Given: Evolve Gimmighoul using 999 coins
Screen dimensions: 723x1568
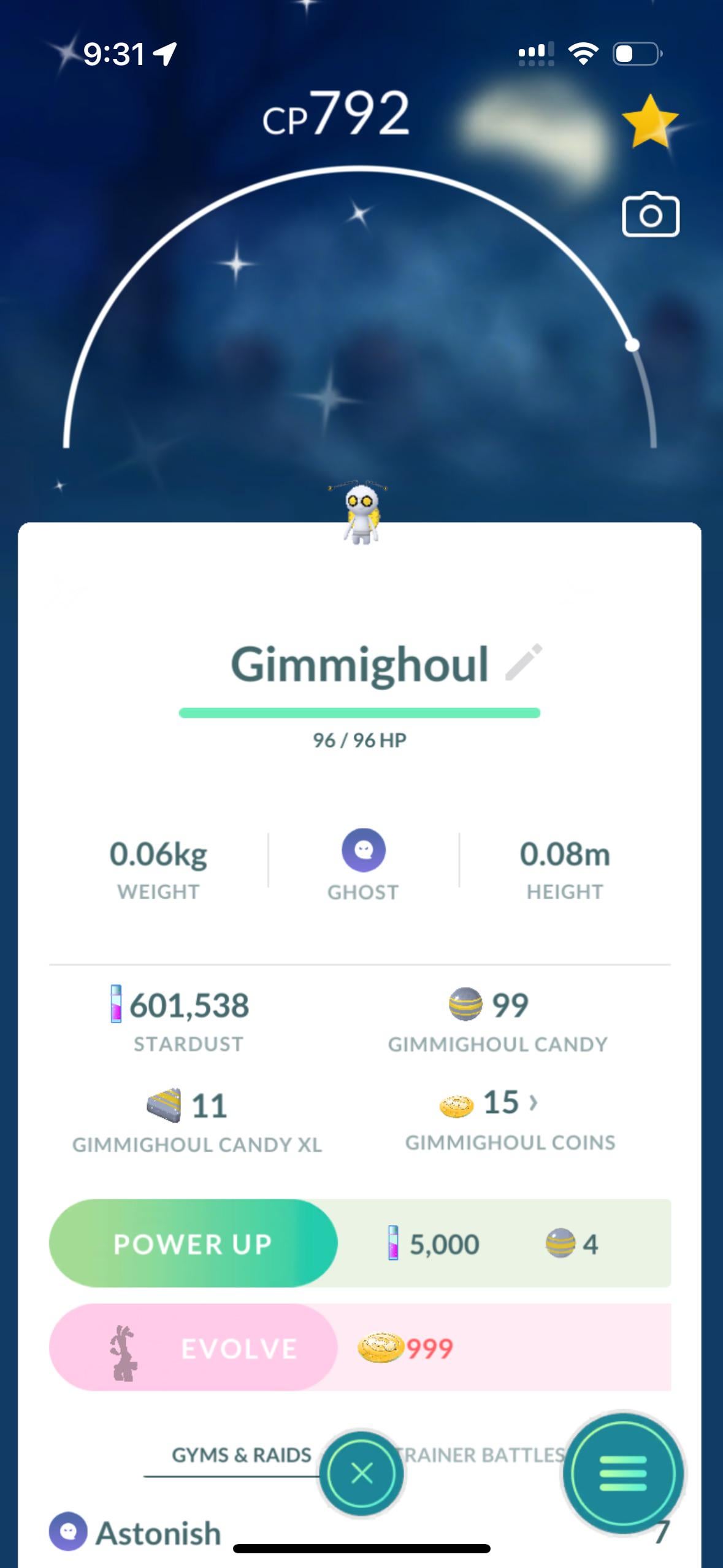Looking at the screenshot, I should [193, 1348].
